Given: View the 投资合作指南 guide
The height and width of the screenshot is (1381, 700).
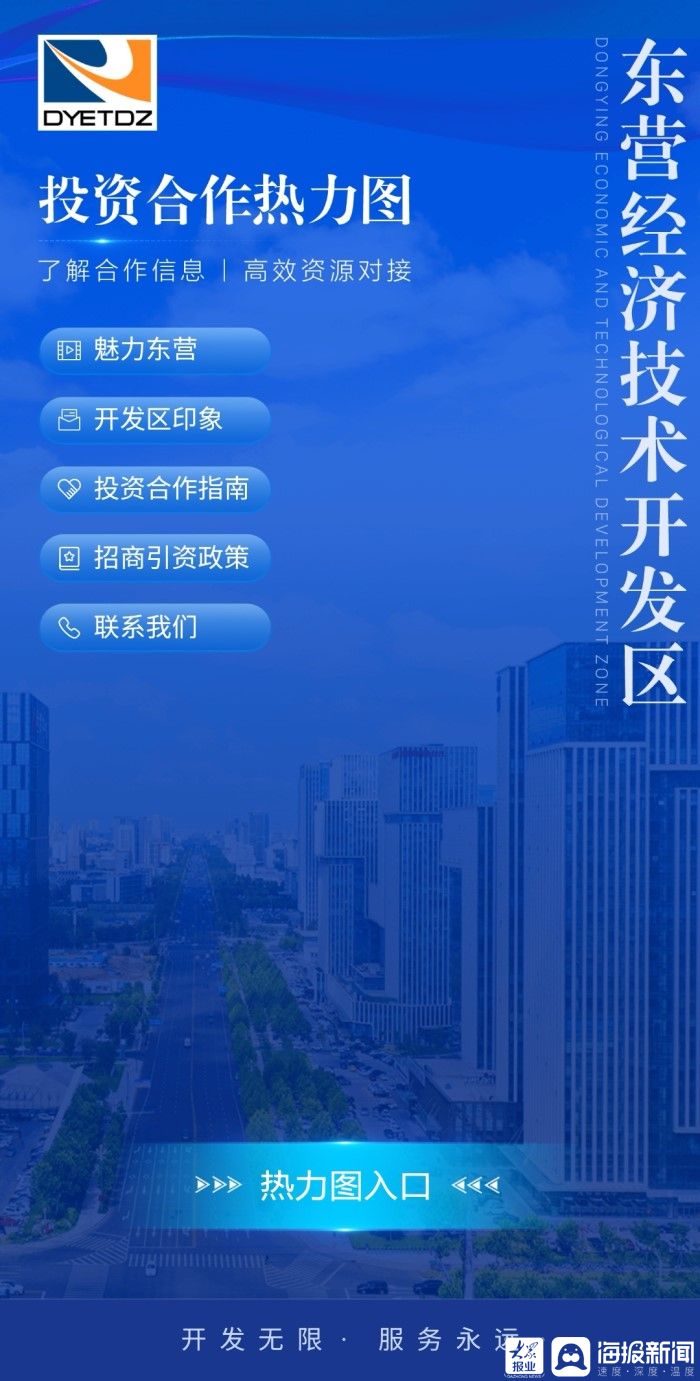Looking at the screenshot, I should tap(155, 489).
